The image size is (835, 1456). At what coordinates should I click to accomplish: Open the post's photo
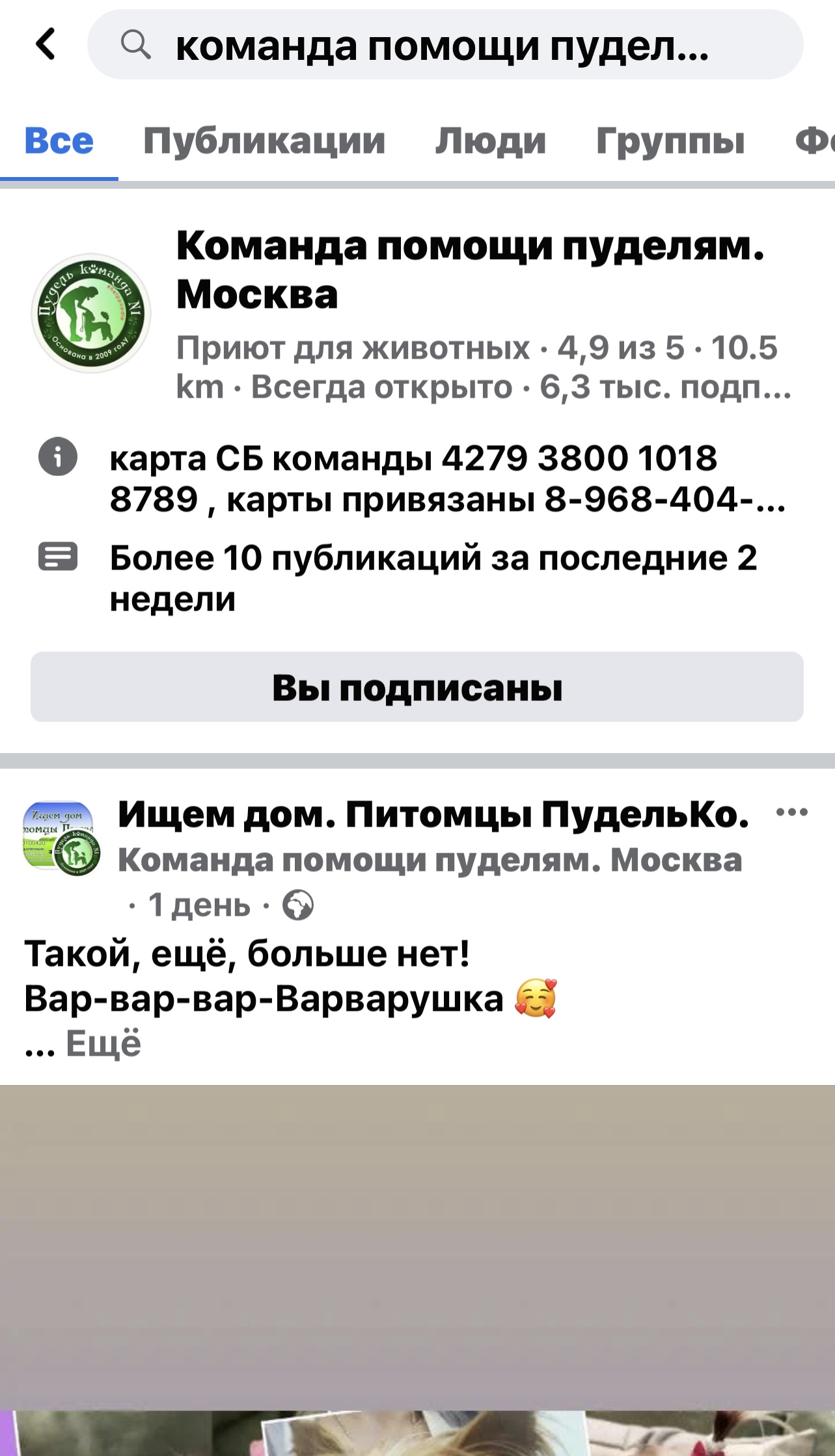point(417,1269)
